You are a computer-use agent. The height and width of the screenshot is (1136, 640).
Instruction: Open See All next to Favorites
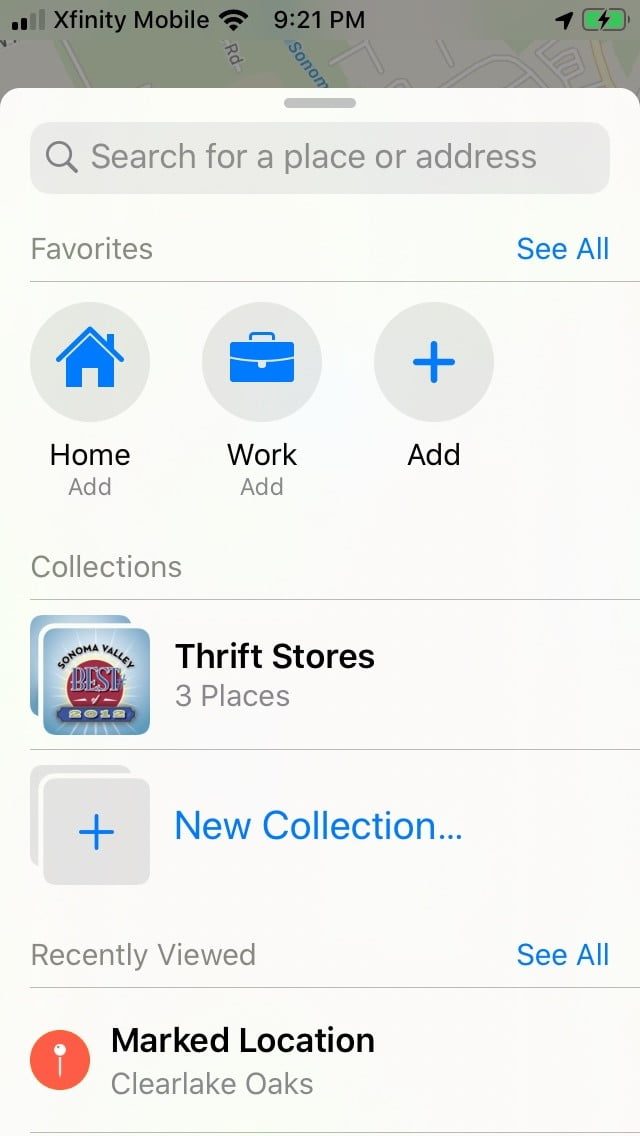point(562,249)
